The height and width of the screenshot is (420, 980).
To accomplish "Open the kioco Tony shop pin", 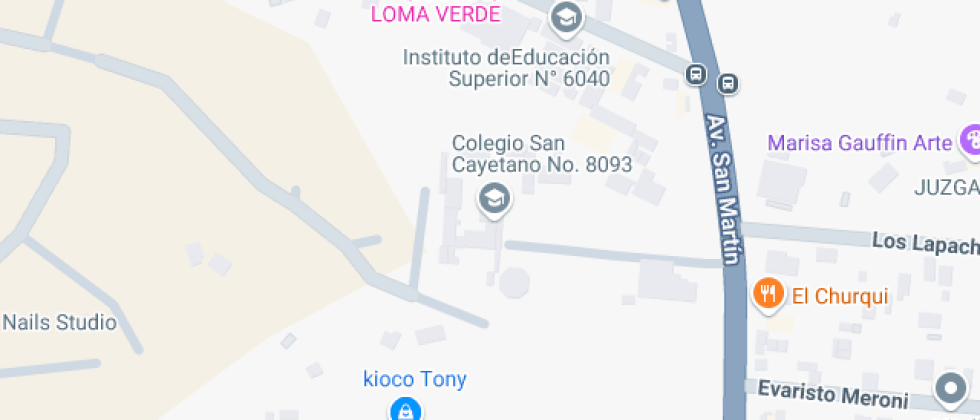I will tap(404, 409).
